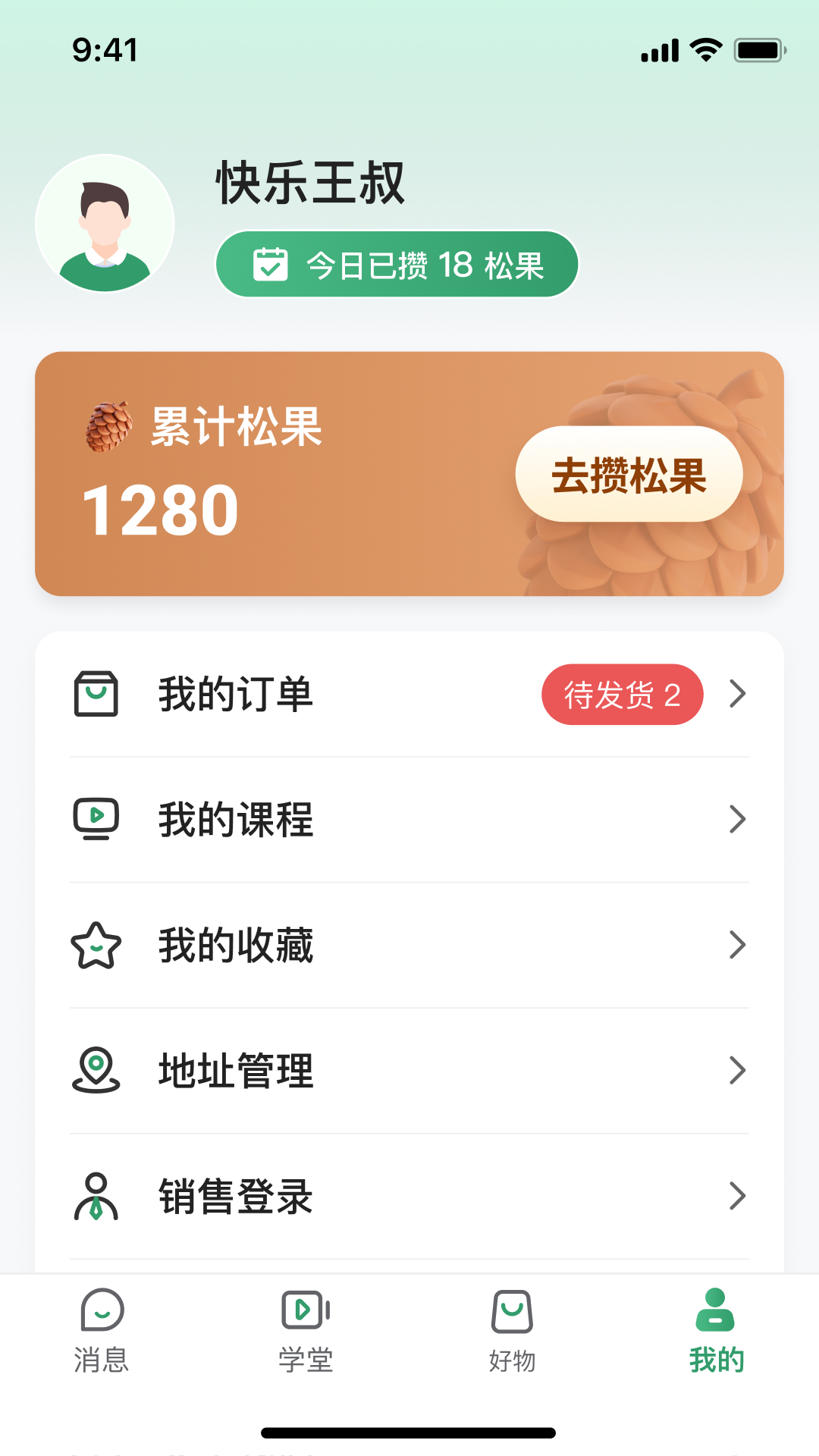Switch to the 消息 tab
819x1456 pixels.
102,1332
